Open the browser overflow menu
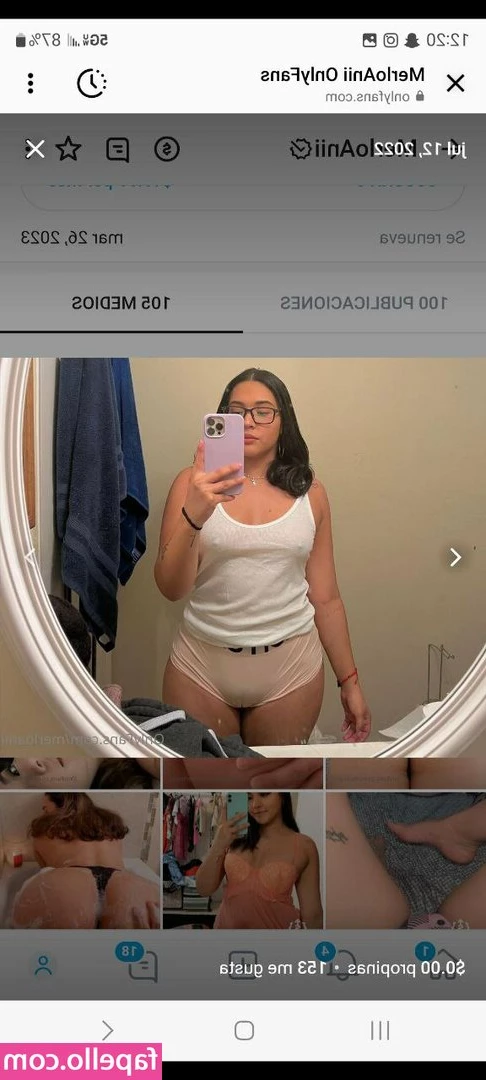The height and width of the screenshot is (1080, 486). coord(30,83)
